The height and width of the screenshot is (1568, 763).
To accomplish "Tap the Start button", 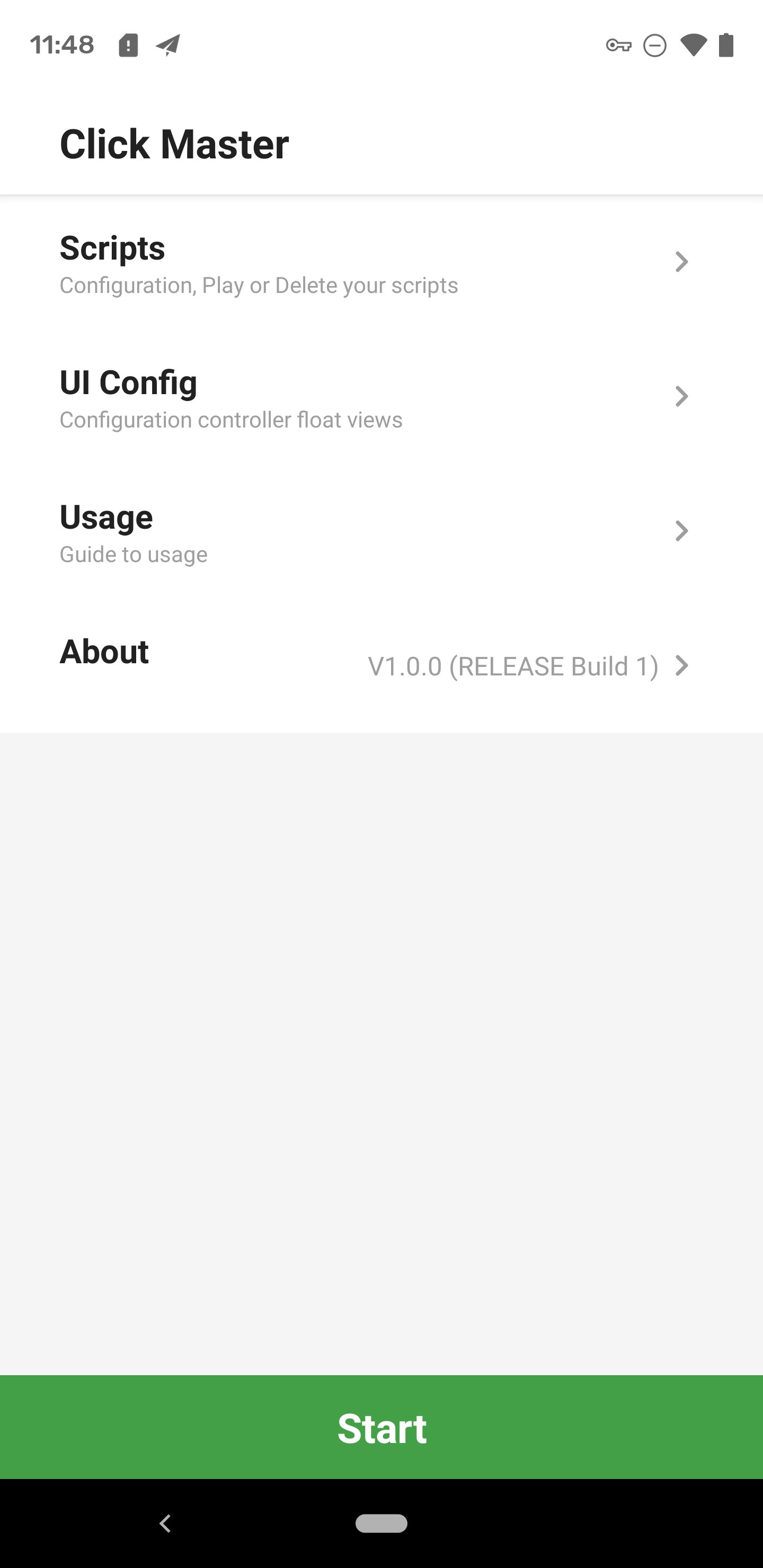I will 381,1429.
